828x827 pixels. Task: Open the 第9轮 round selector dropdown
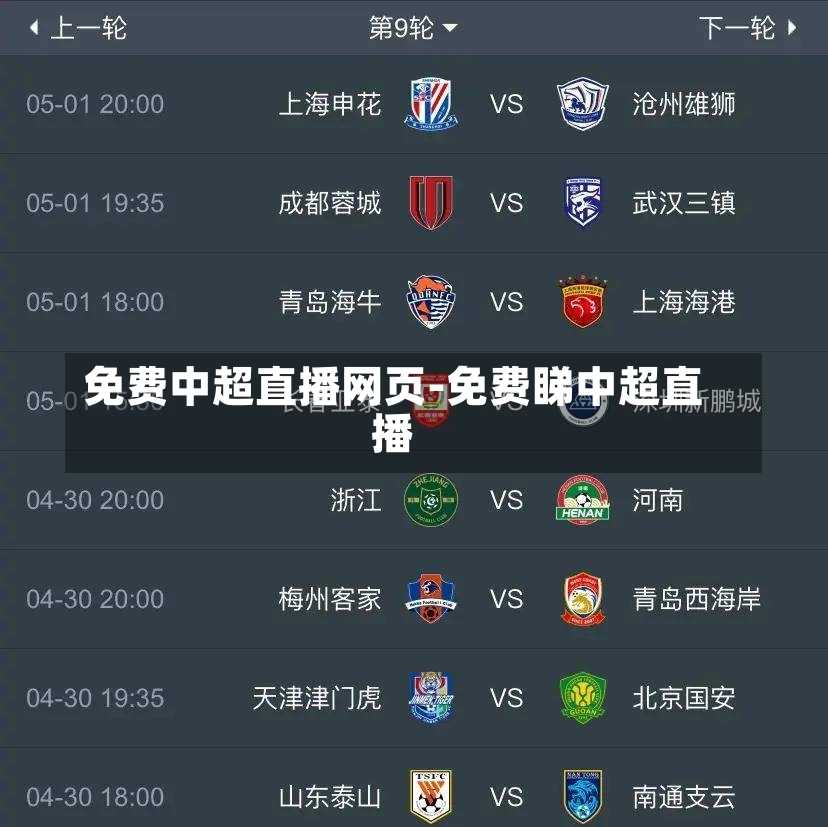tap(413, 28)
